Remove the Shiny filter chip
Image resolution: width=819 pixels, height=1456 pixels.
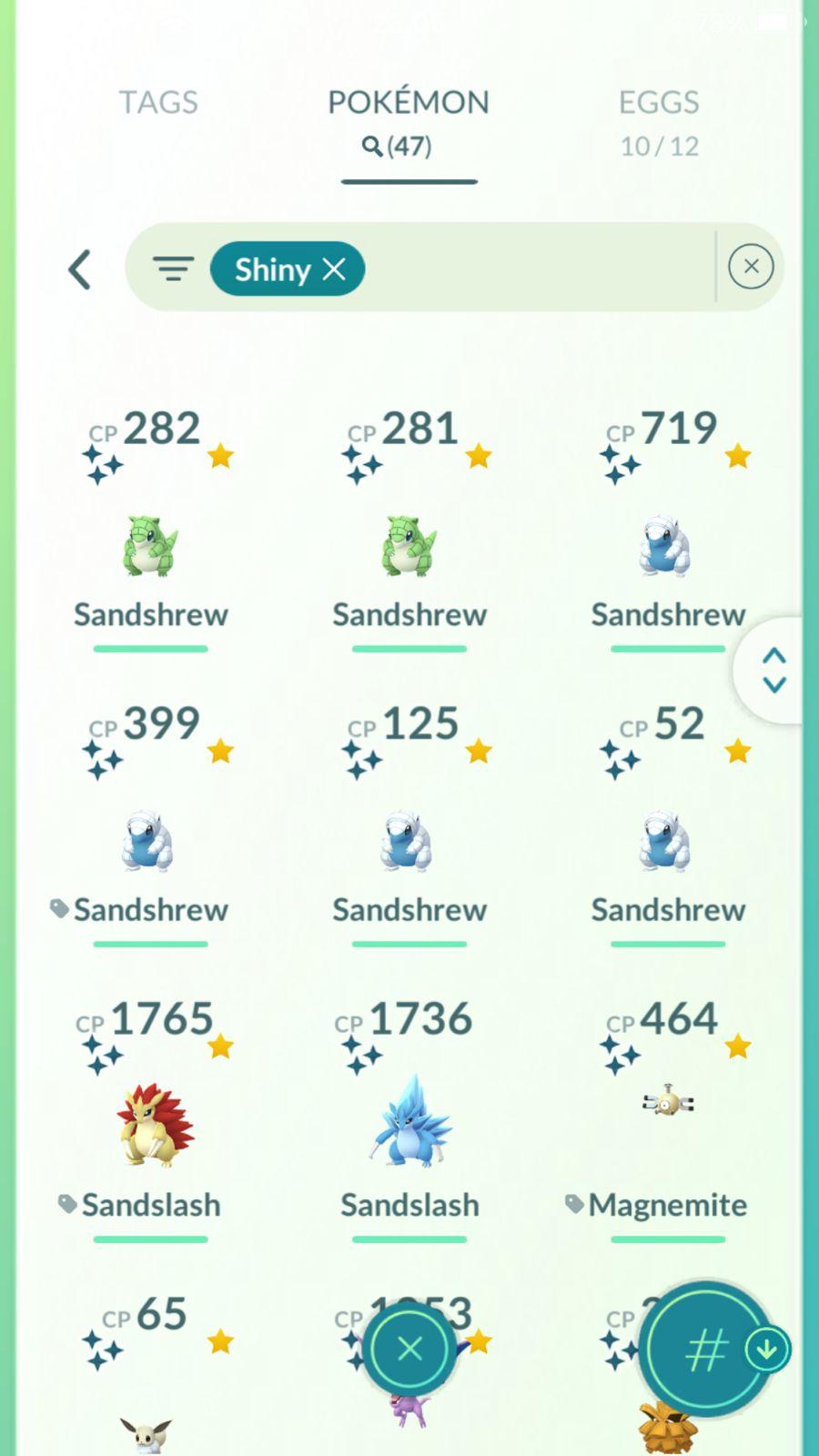[x=334, y=269]
